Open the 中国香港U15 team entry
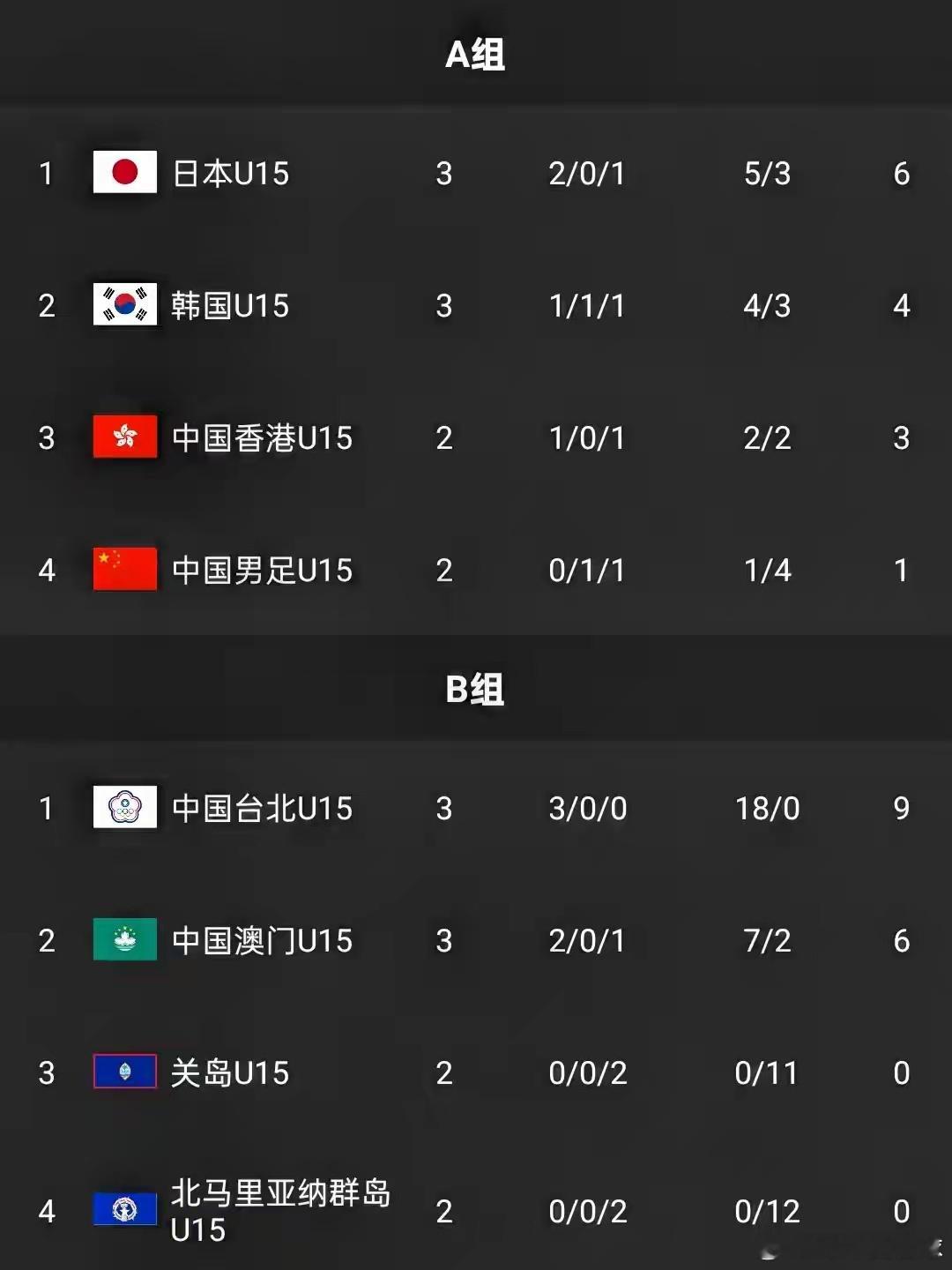The width and height of the screenshot is (952, 1270). point(260,437)
